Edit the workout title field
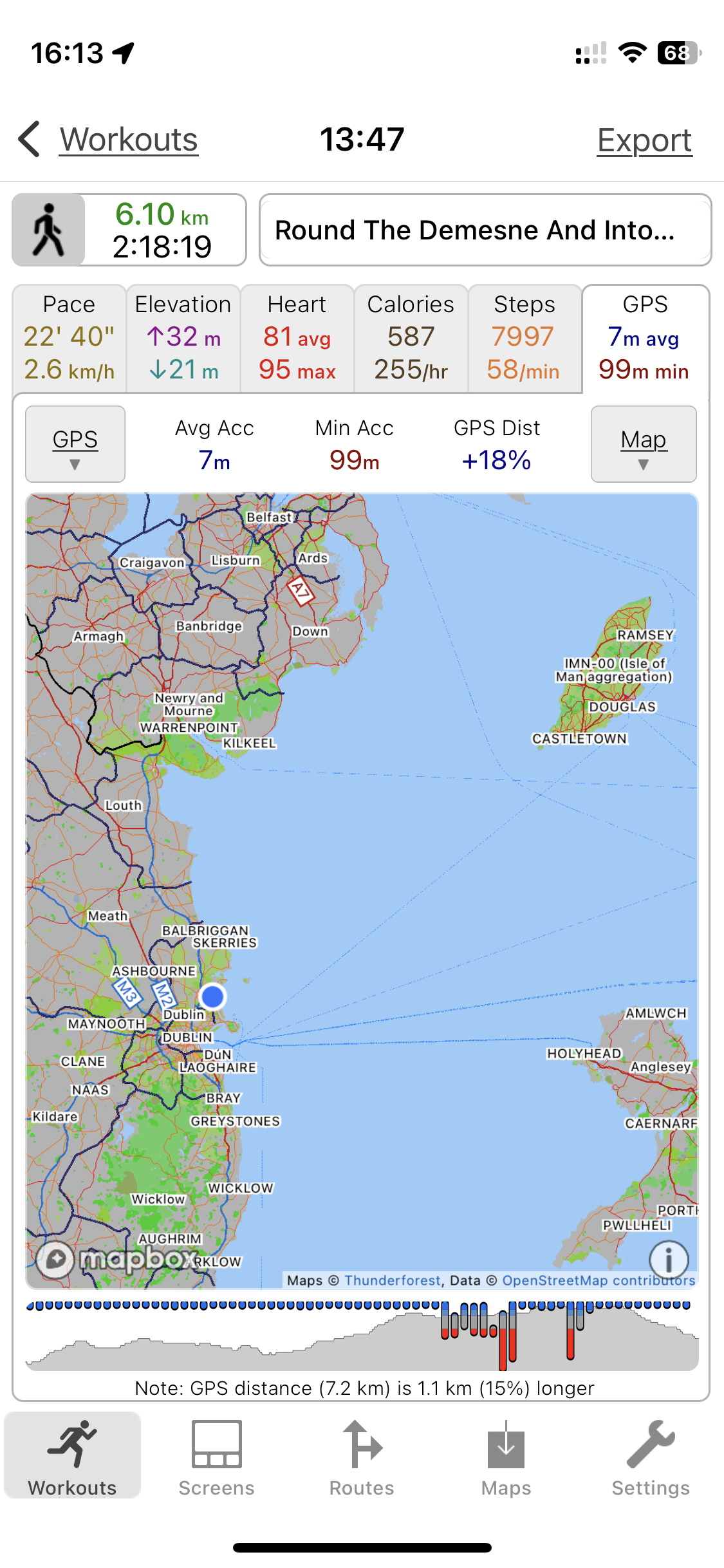 tap(485, 230)
